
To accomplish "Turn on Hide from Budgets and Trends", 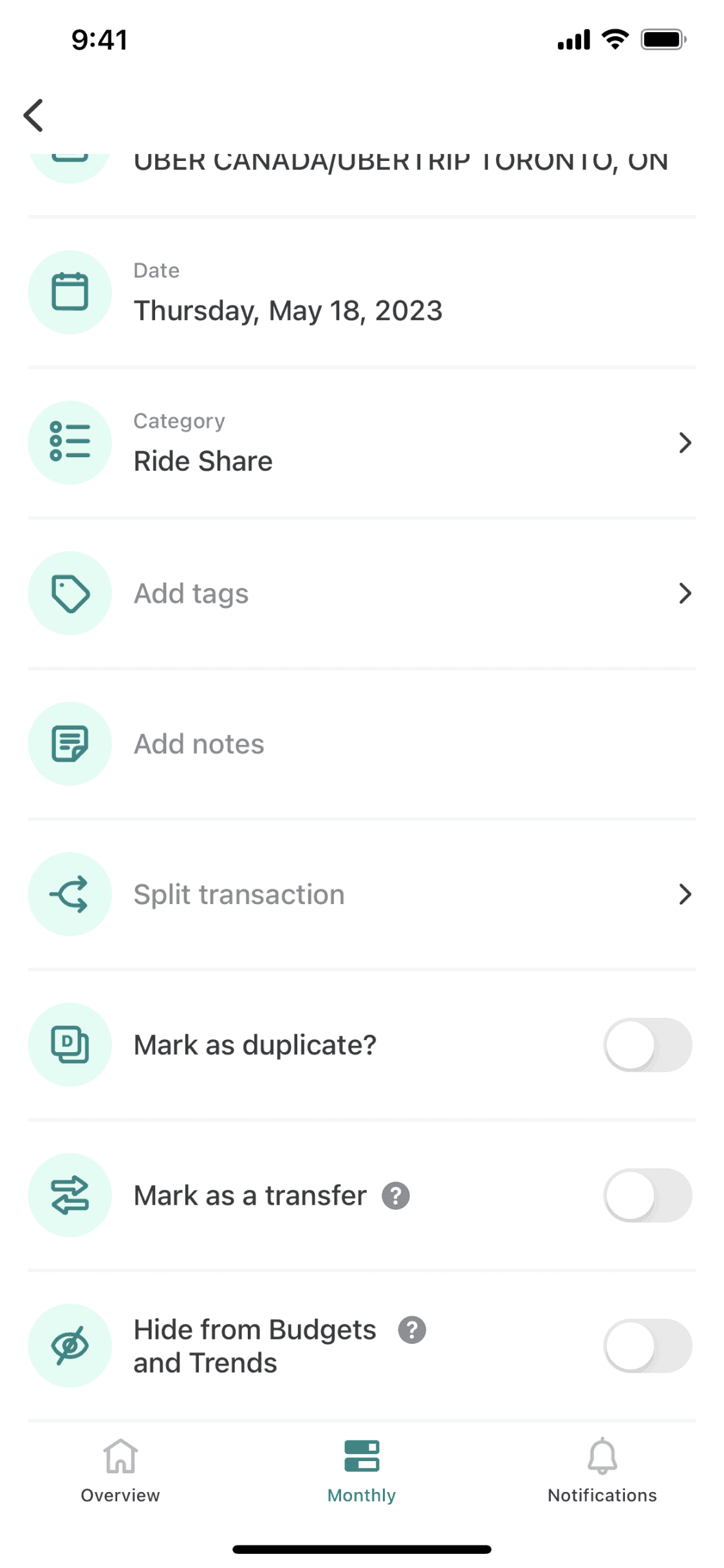I will [647, 1345].
